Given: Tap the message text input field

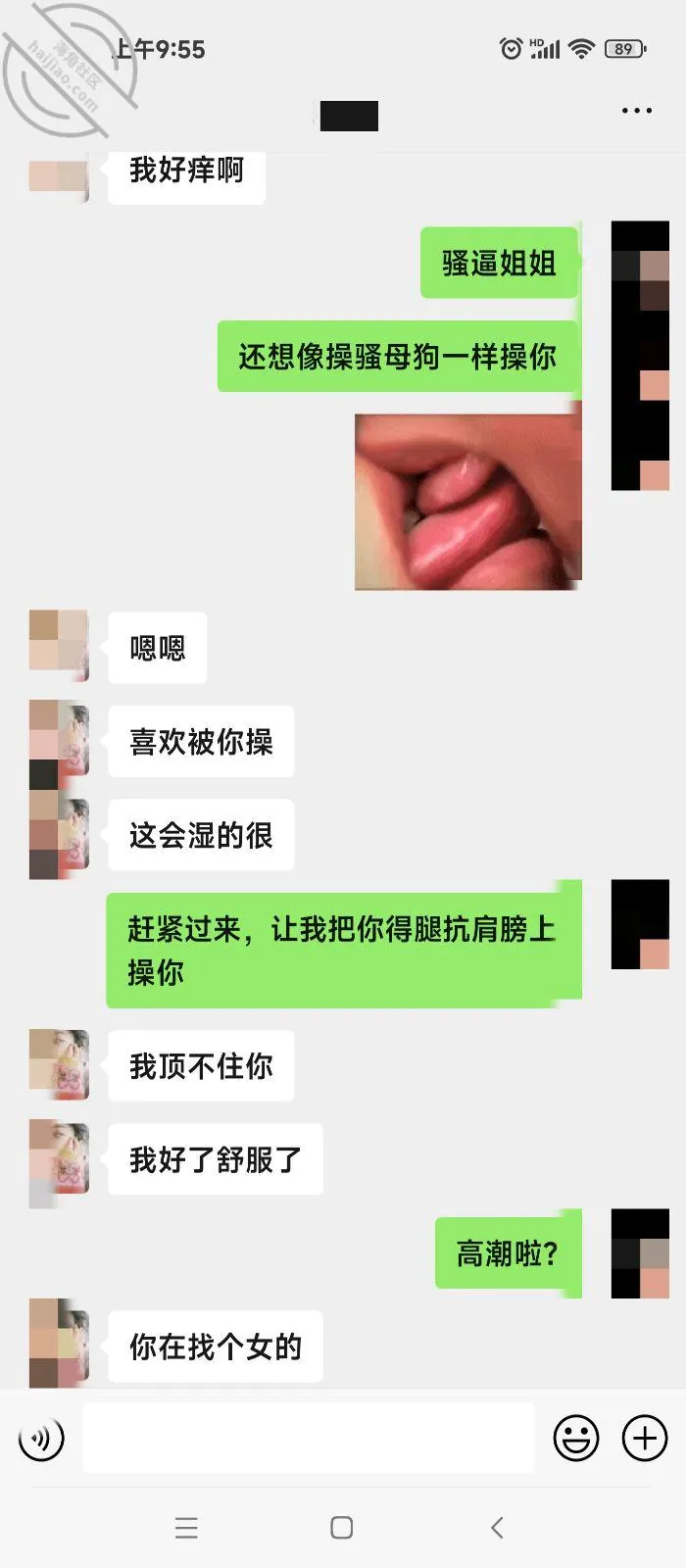Looking at the screenshot, I should pyautogui.click(x=309, y=1438).
